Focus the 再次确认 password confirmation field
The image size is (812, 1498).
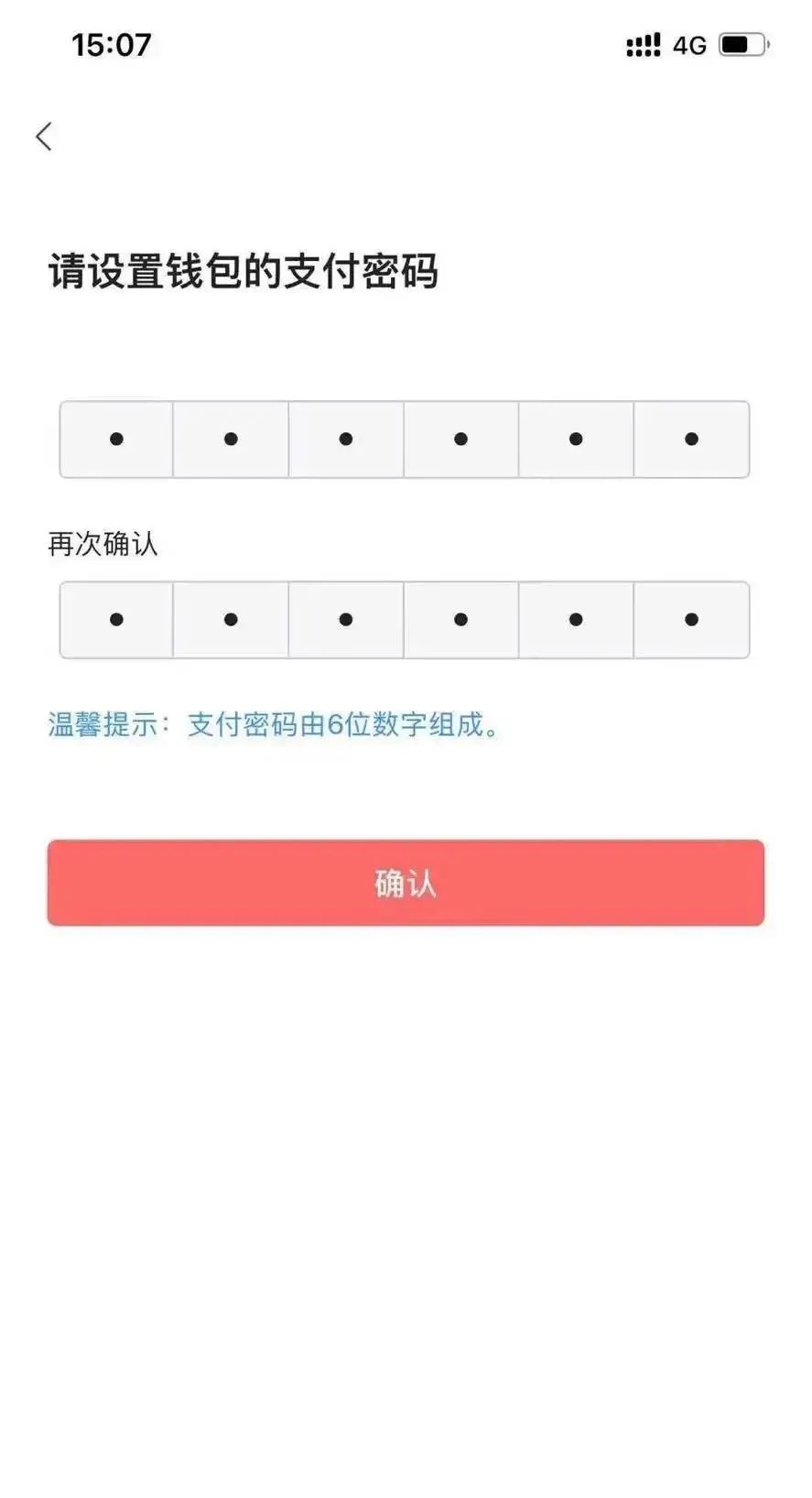404,620
